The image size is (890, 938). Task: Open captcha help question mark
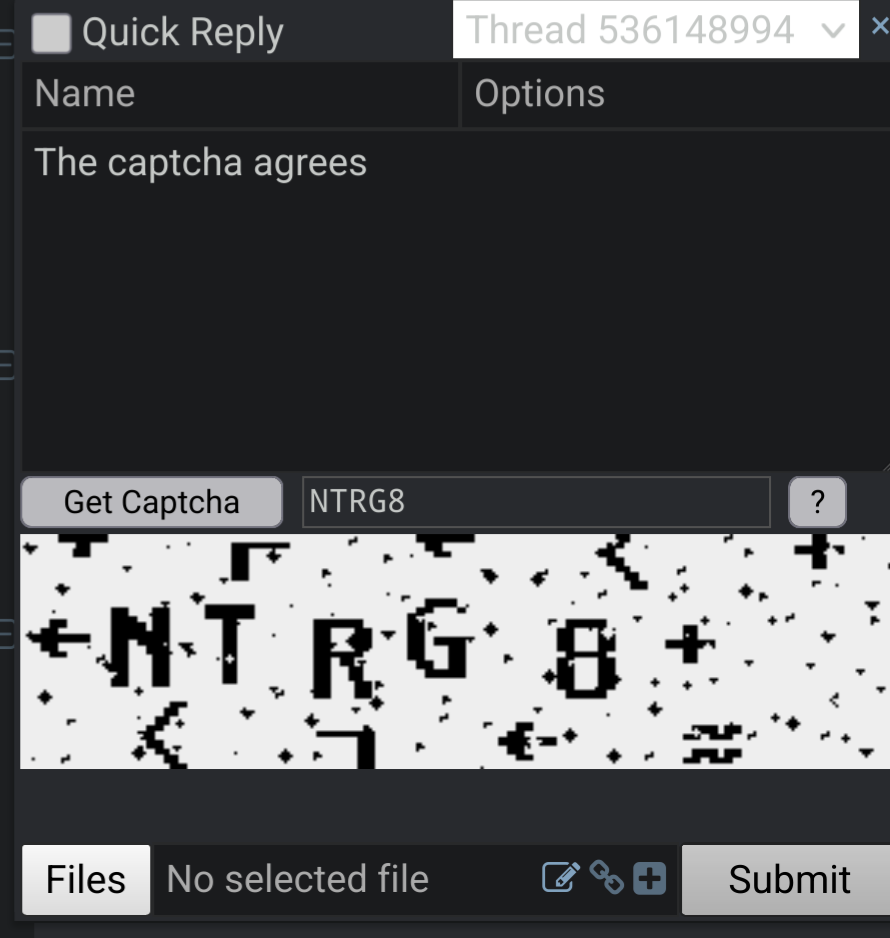point(817,501)
